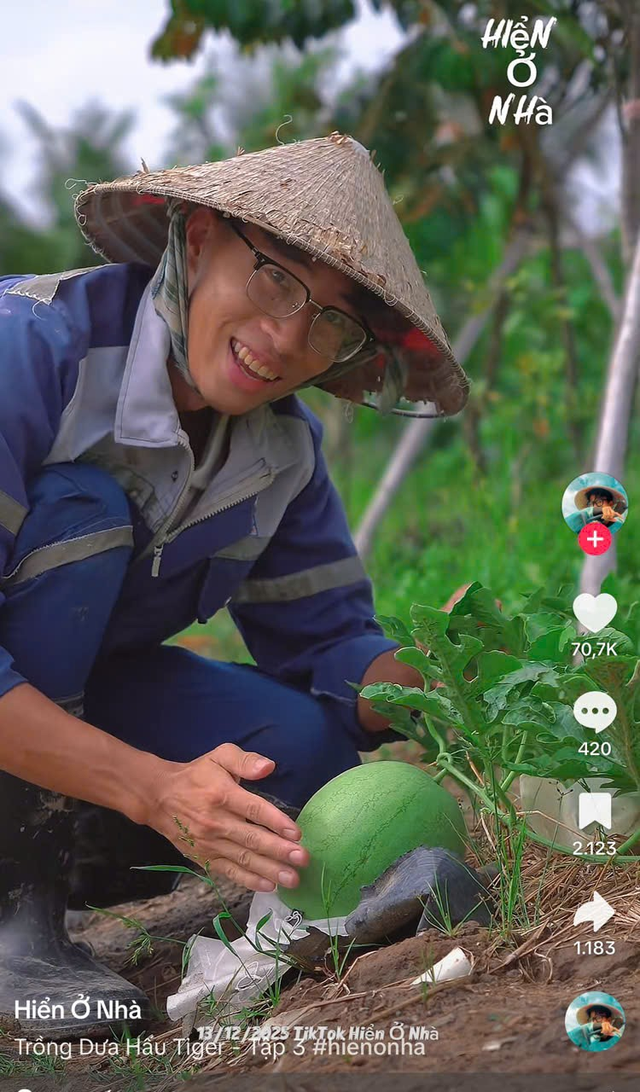The height and width of the screenshot is (1092, 640).
Task: Bookmark this video to favorites
Action: point(595,811)
